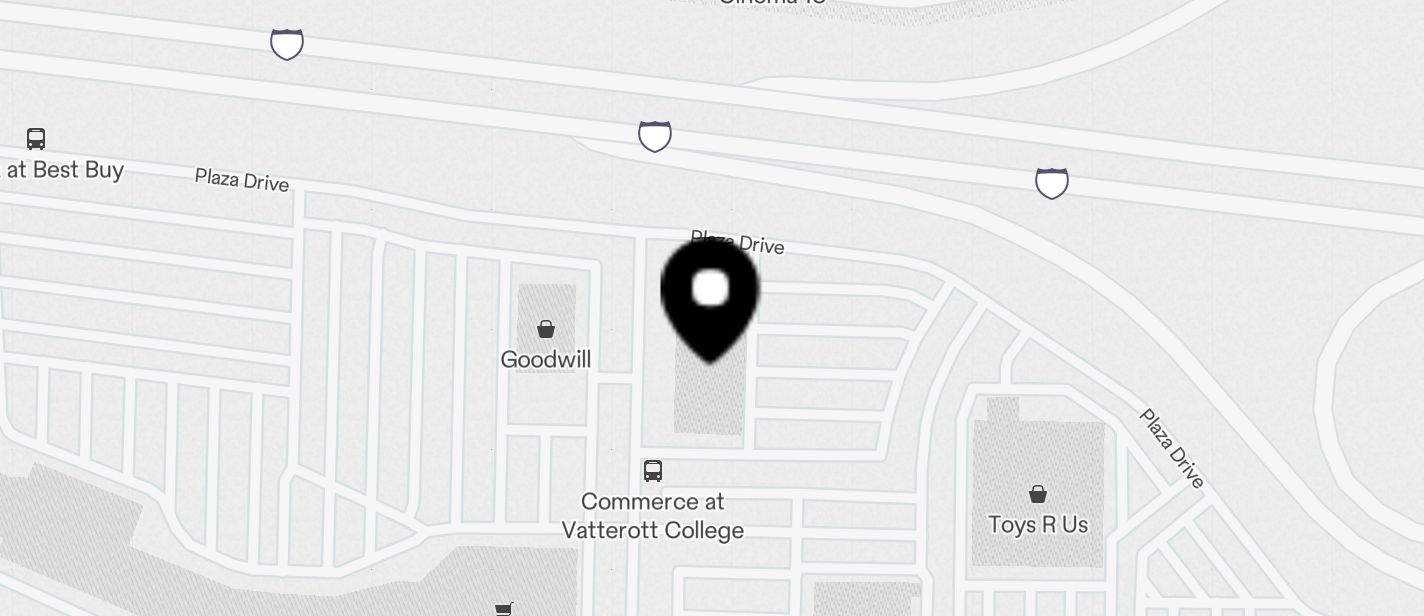
Task: Open the Toys R Us map marker
Action: 1038,494
